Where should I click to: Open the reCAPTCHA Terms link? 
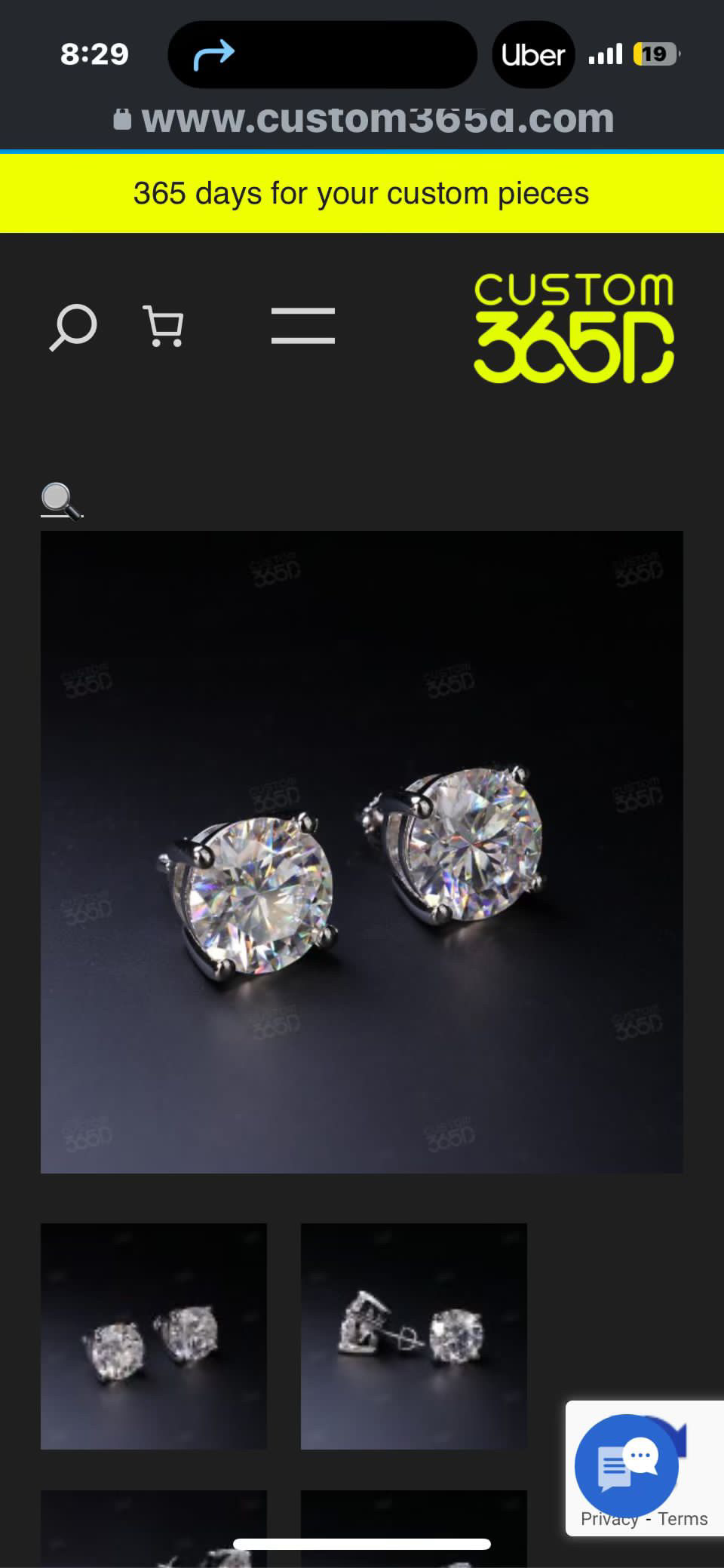click(683, 1519)
